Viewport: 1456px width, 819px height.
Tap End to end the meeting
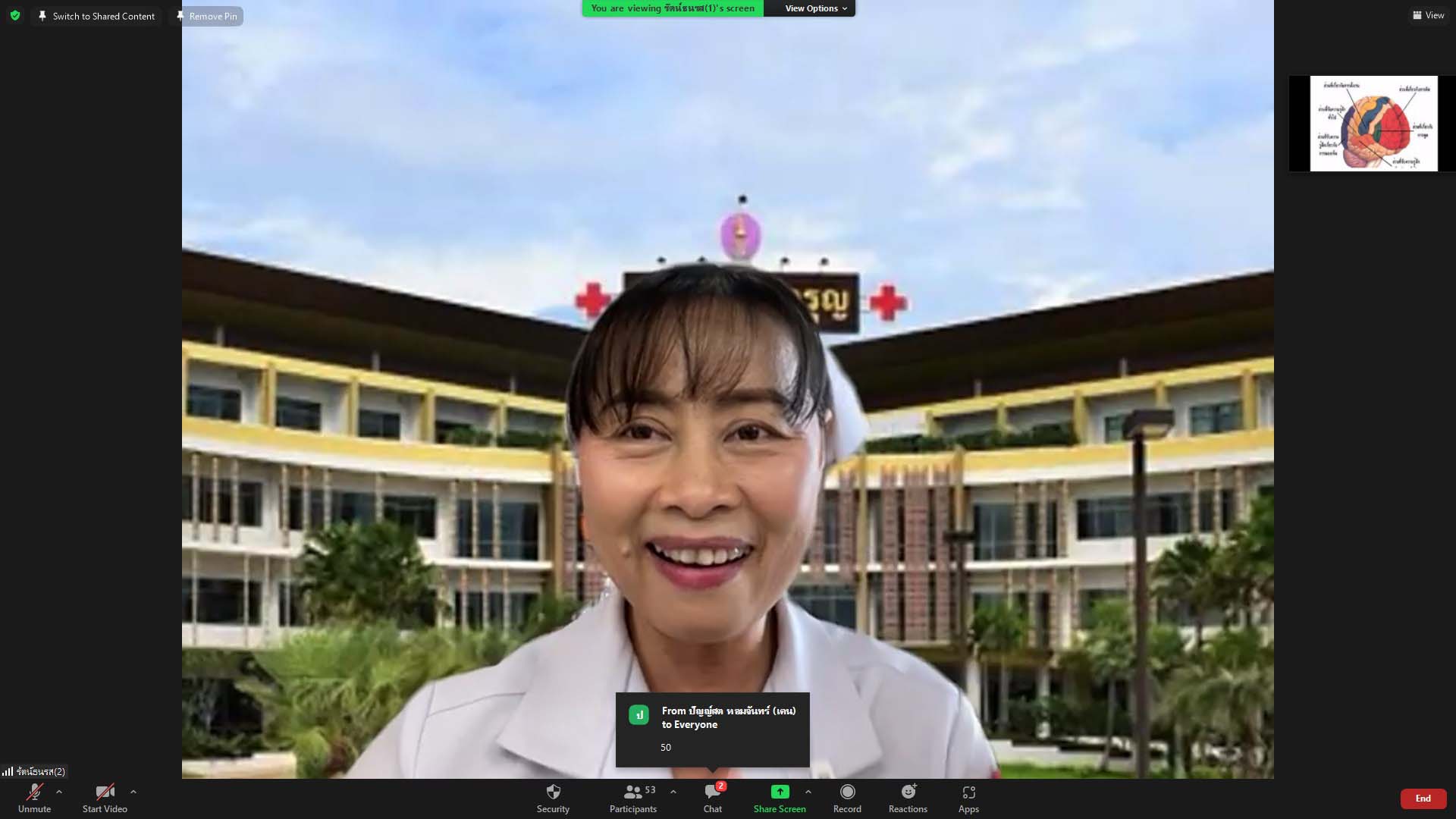(x=1423, y=799)
